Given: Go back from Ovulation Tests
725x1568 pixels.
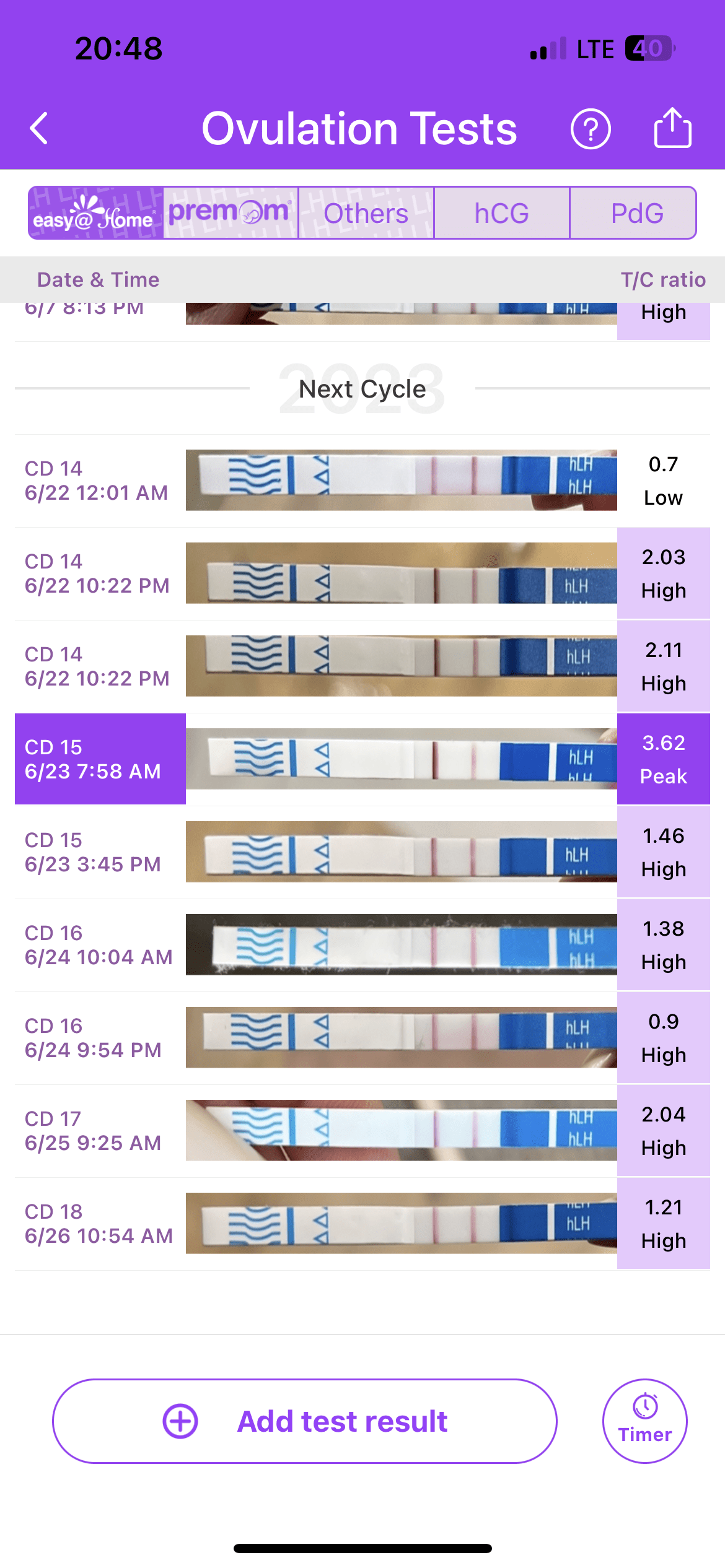Looking at the screenshot, I should coord(40,129).
